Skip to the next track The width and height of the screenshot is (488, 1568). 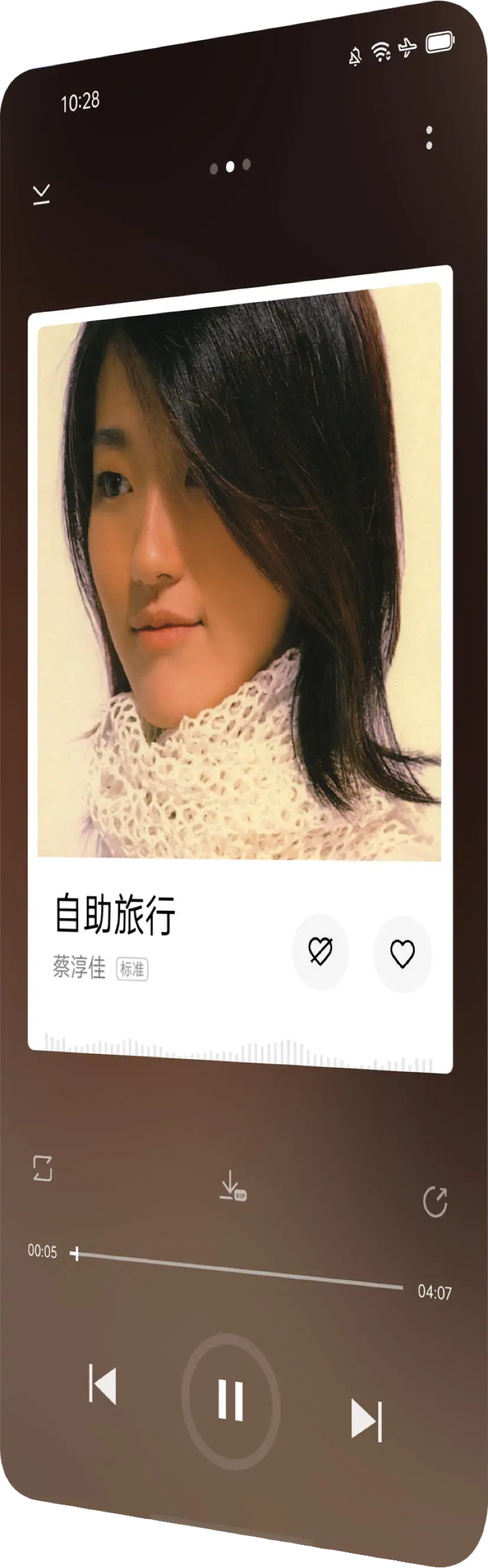click(x=366, y=1420)
